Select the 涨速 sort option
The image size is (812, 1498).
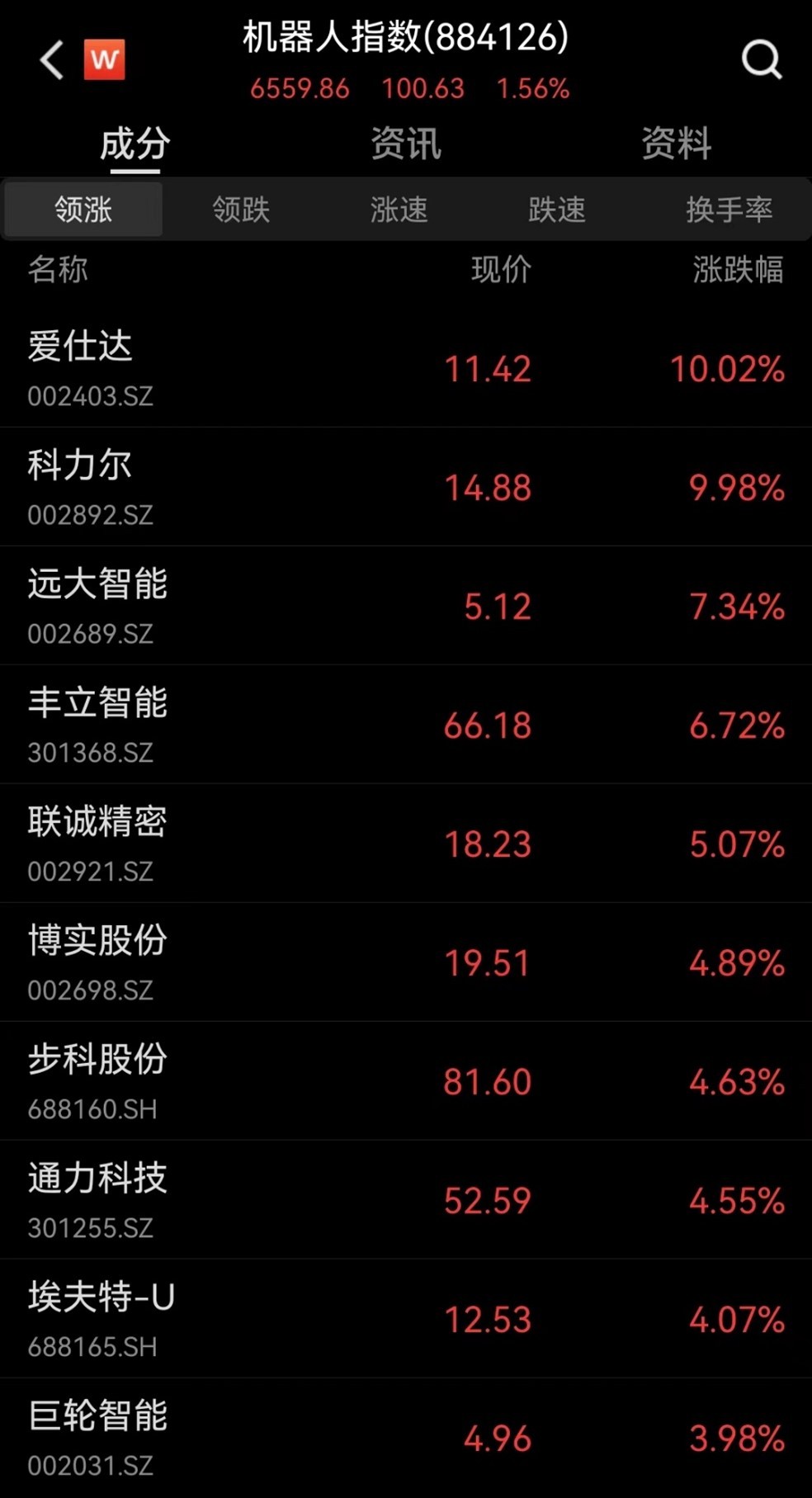tap(399, 210)
